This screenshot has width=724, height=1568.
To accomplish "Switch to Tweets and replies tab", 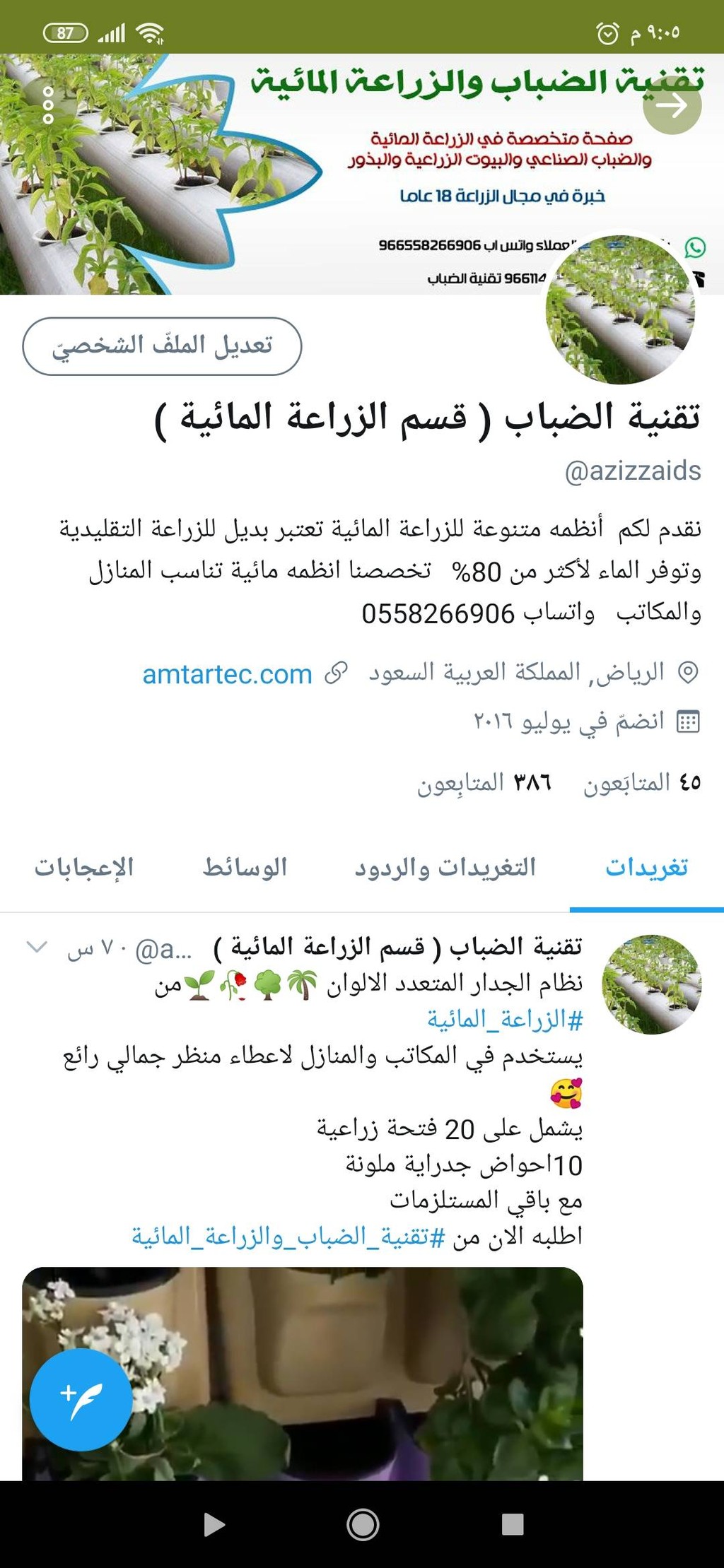I will tap(445, 867).
